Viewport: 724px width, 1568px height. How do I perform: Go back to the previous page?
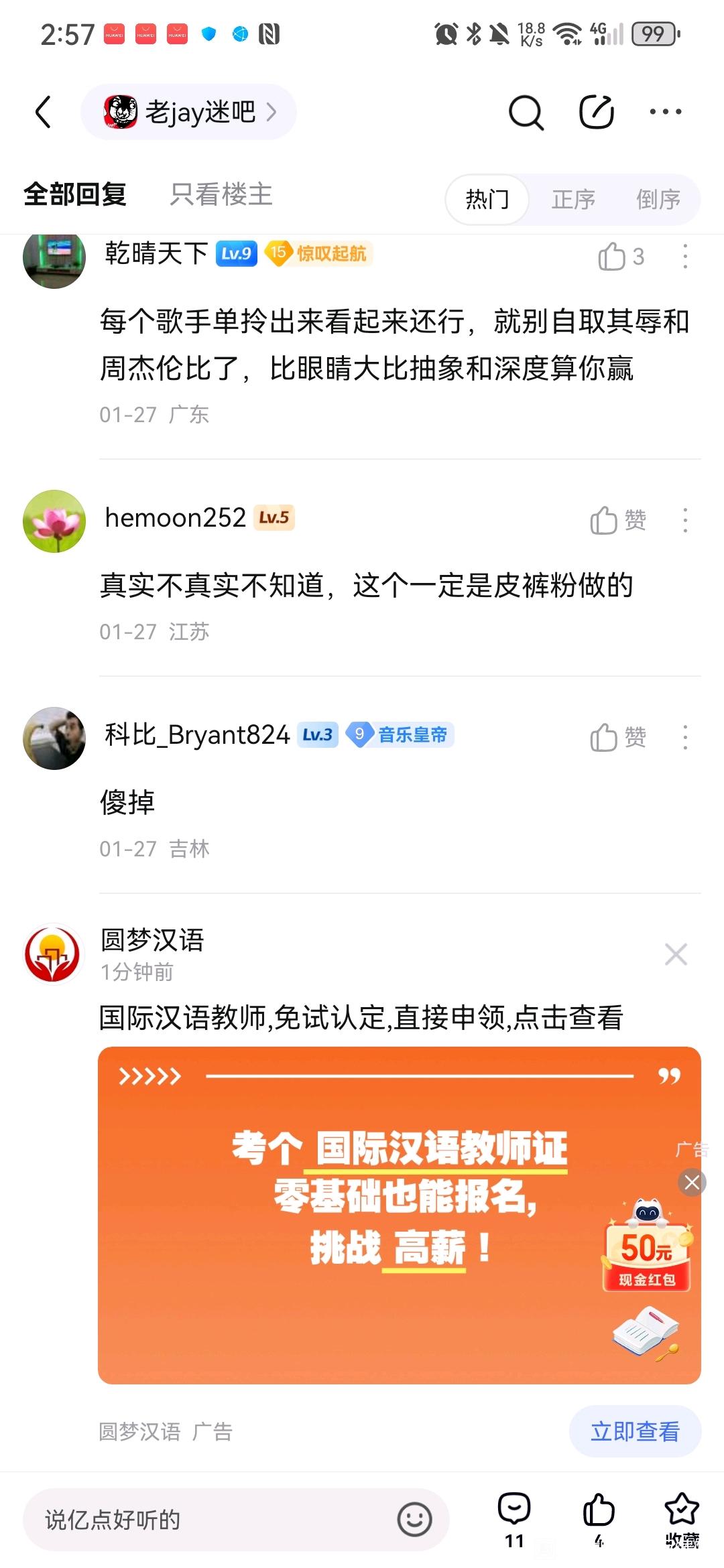[44, 112]
